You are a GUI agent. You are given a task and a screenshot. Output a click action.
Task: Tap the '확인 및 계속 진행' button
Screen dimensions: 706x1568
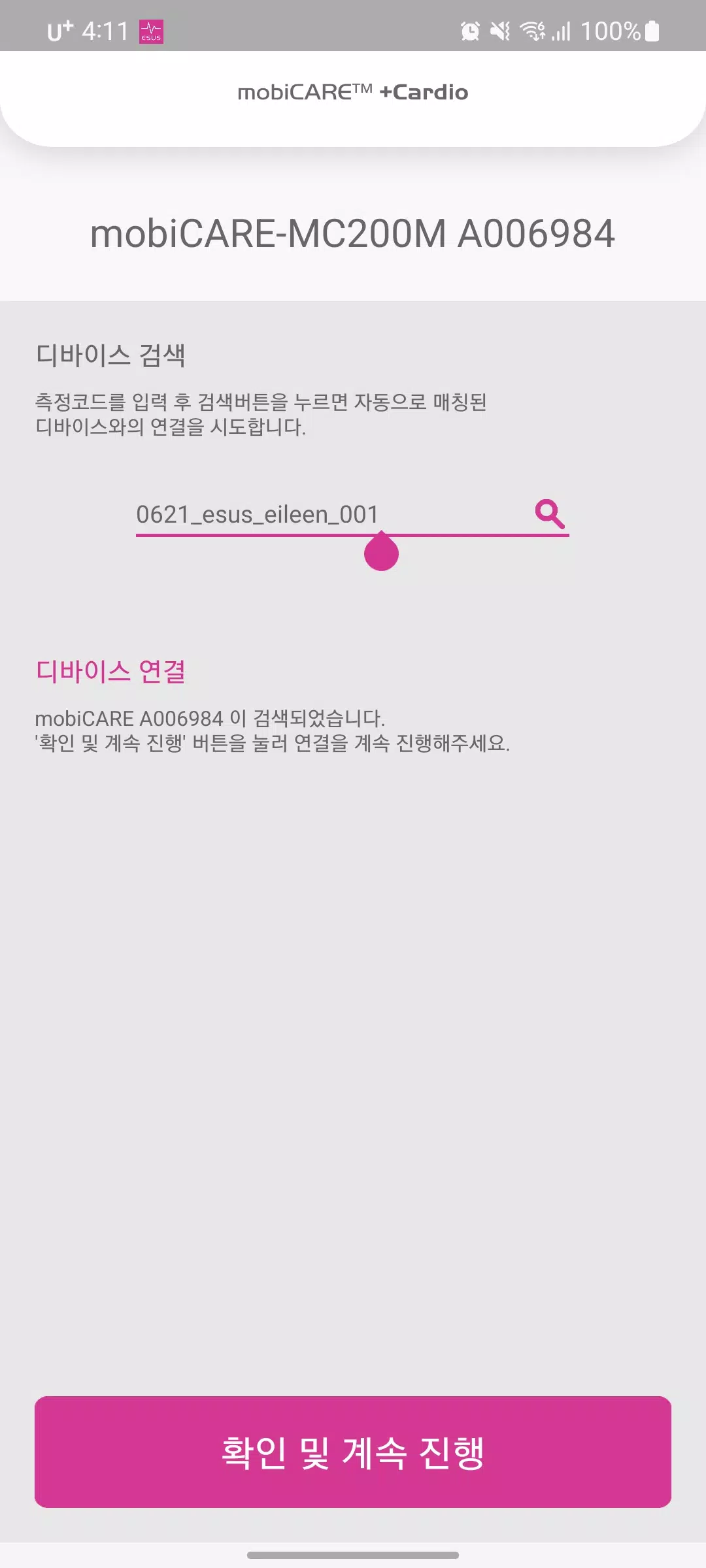pyautogui.click(x=353, y=1452)
